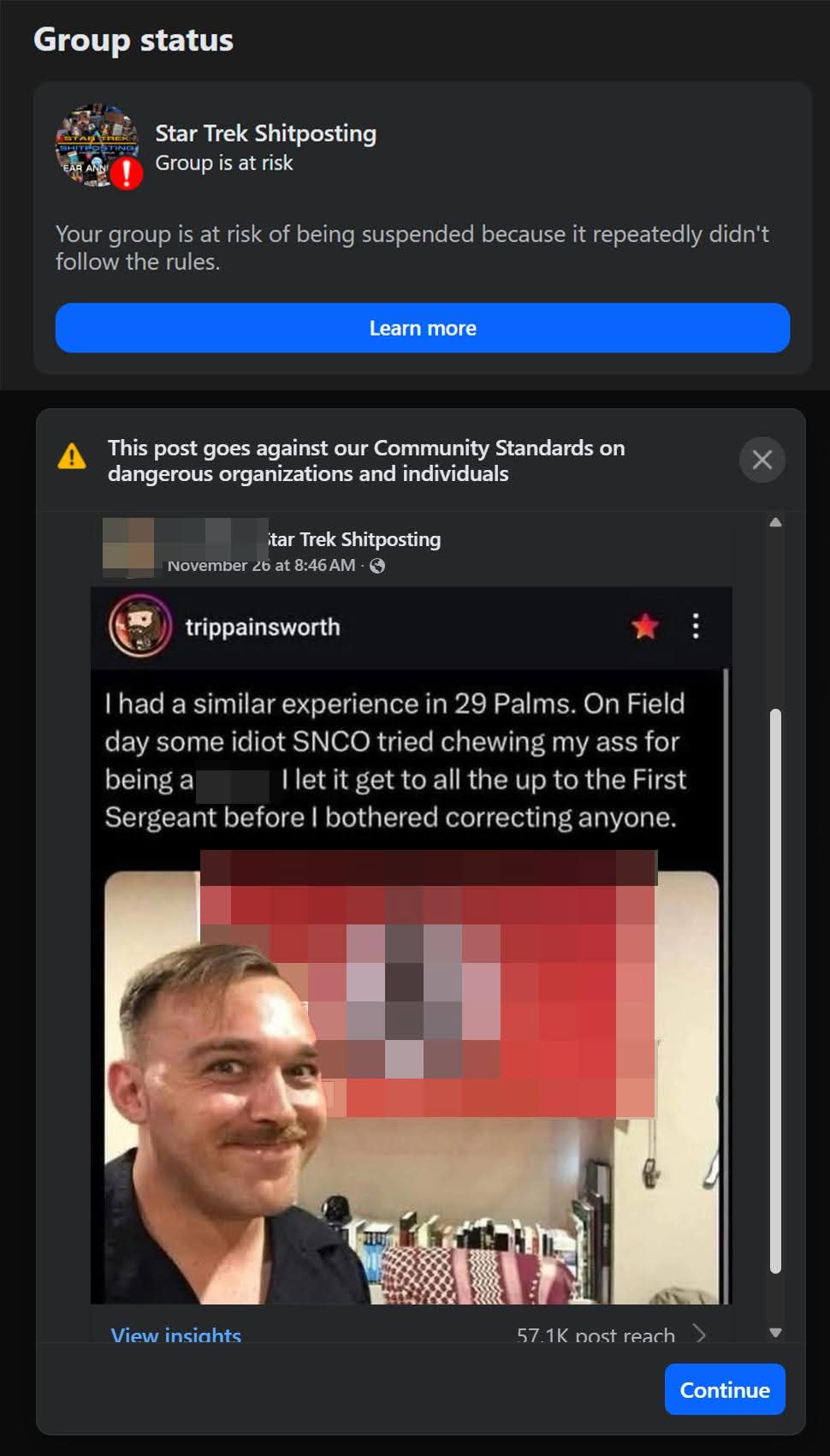Viewport: 830px width, 1456px height.
Task: Open the post reach details chevron
Action: 700,1334
